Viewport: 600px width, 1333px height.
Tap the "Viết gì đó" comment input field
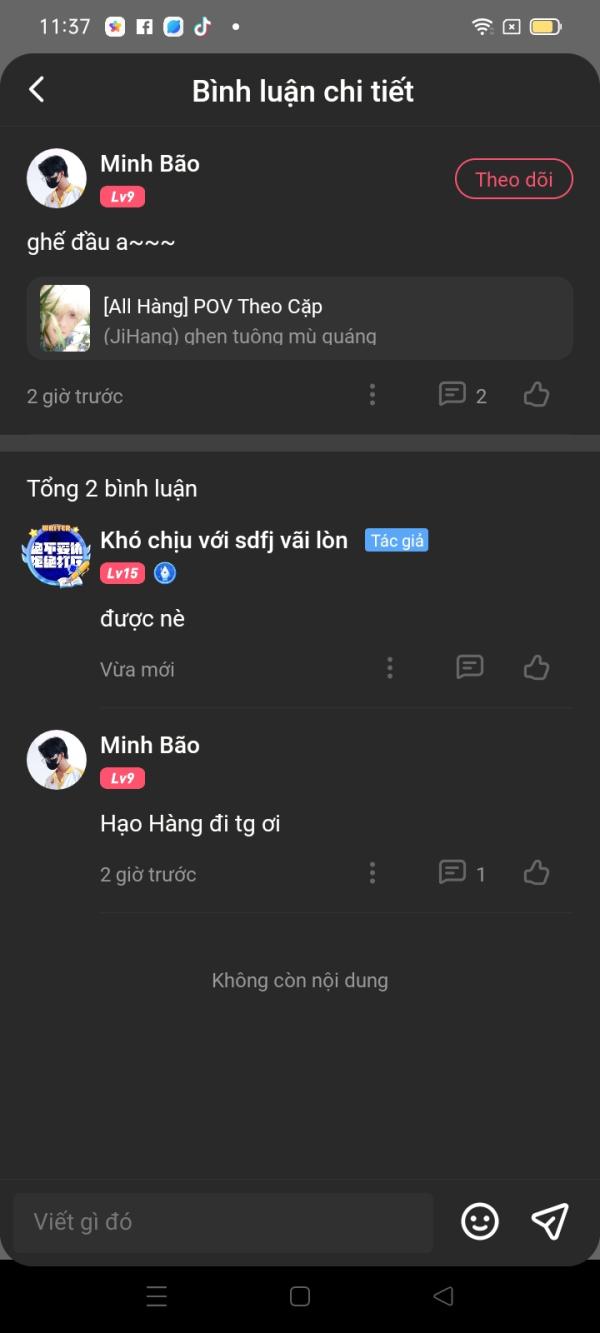[223, 1222]
